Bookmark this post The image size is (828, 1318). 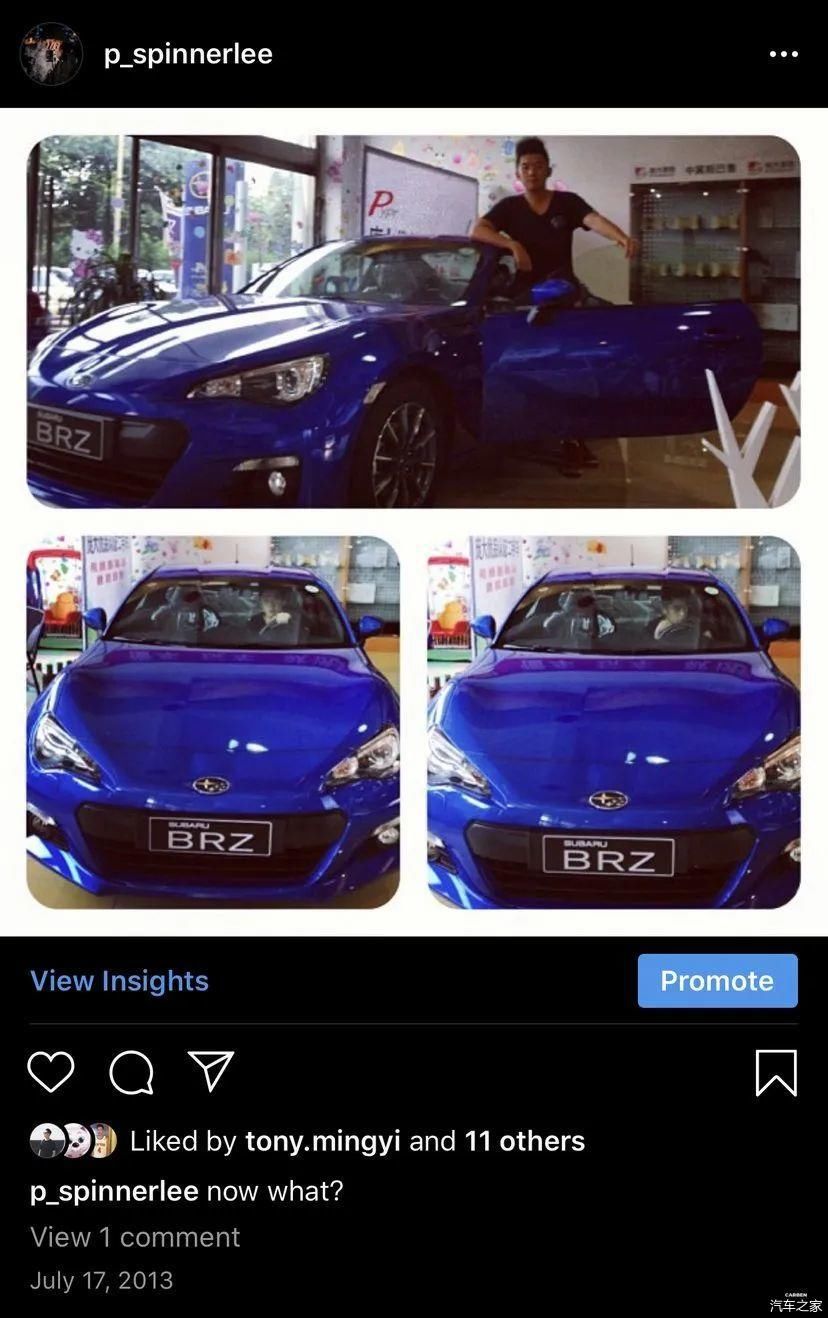pyautogui.click(x=776, y=1073)
